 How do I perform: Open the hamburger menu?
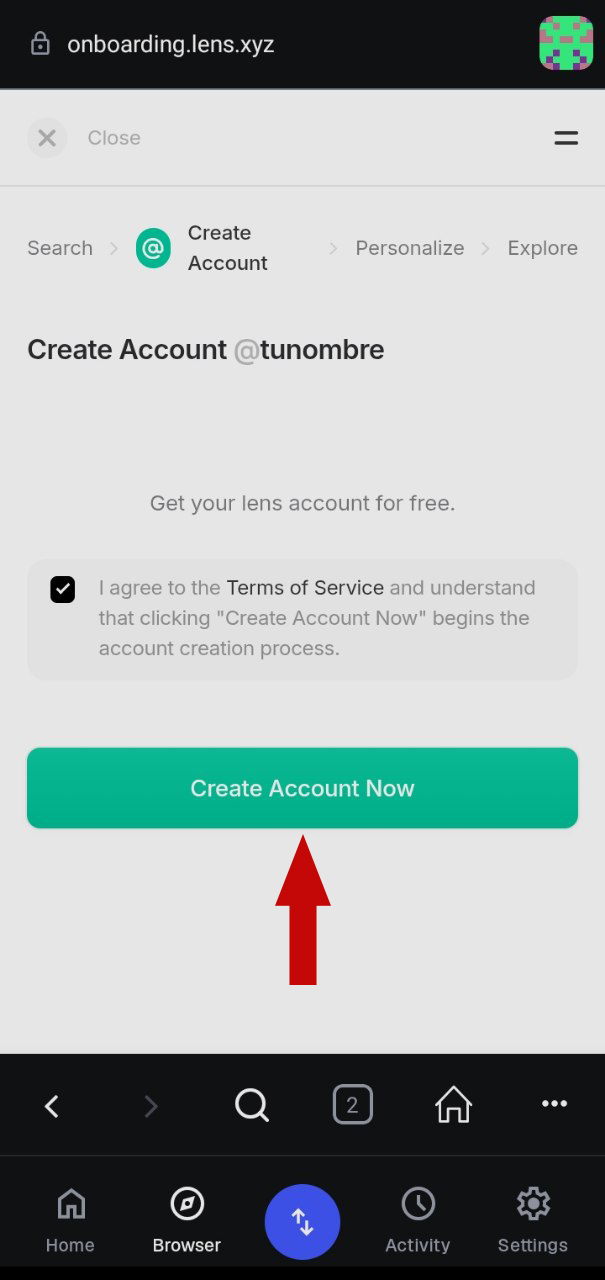click(x=566, y=138)
